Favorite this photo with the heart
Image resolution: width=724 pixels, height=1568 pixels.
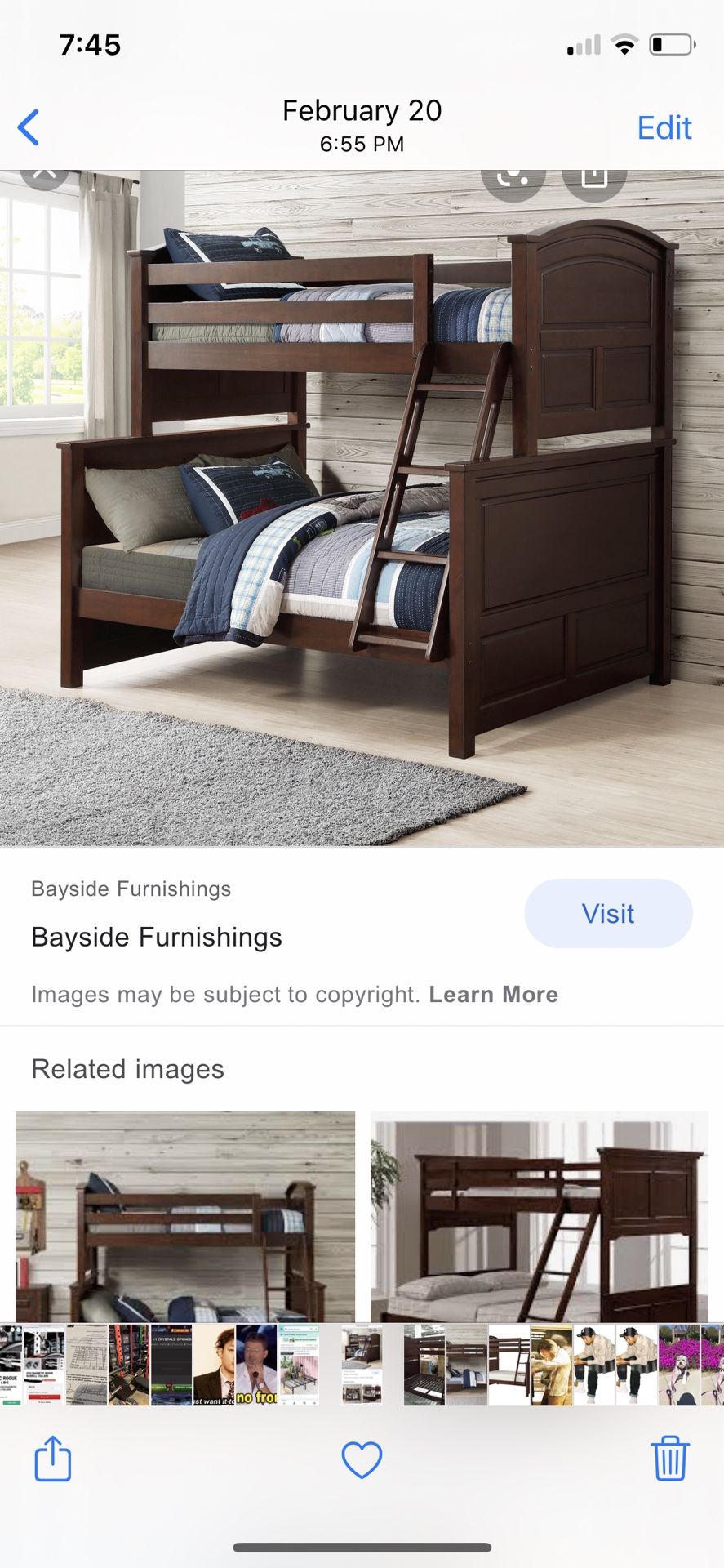[x=362, y=1460]
